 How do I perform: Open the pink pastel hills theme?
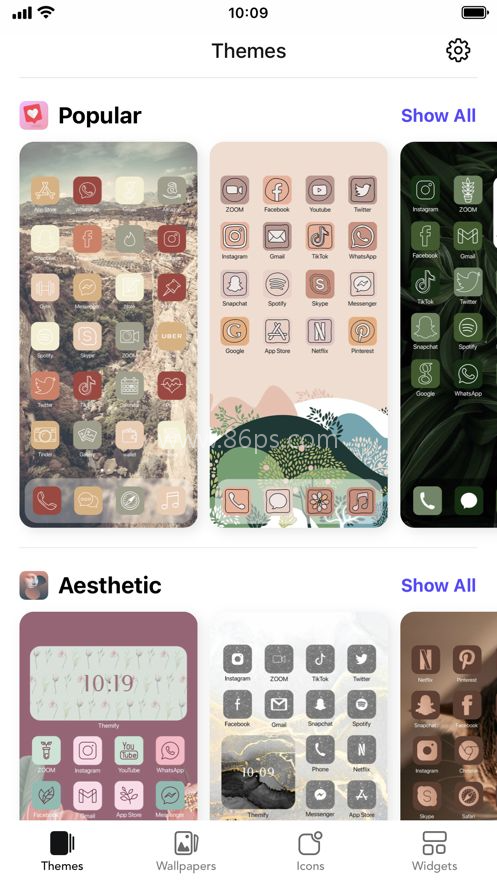pyautogui.click(x=299, y=335)
